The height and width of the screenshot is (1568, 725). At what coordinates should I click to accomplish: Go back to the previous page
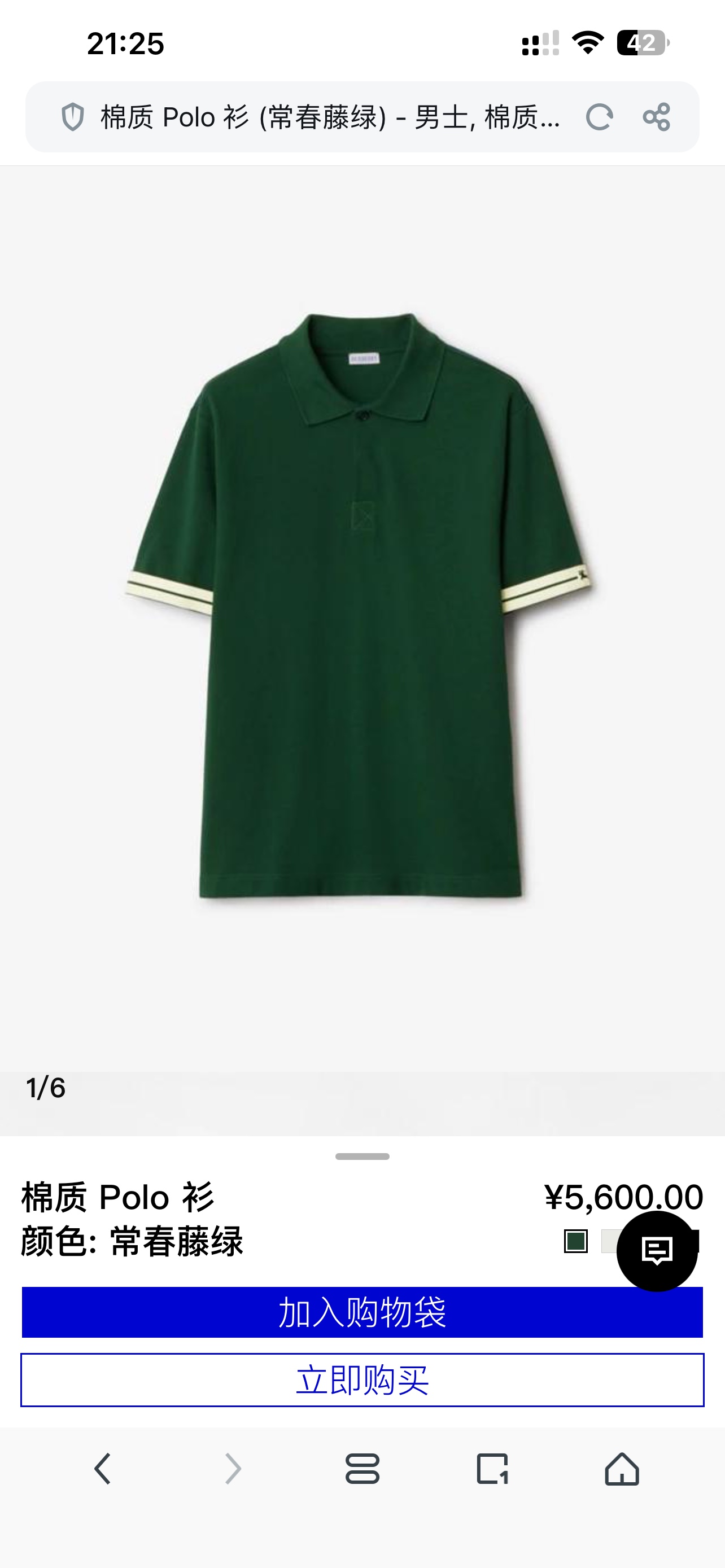click(102, 1469)
